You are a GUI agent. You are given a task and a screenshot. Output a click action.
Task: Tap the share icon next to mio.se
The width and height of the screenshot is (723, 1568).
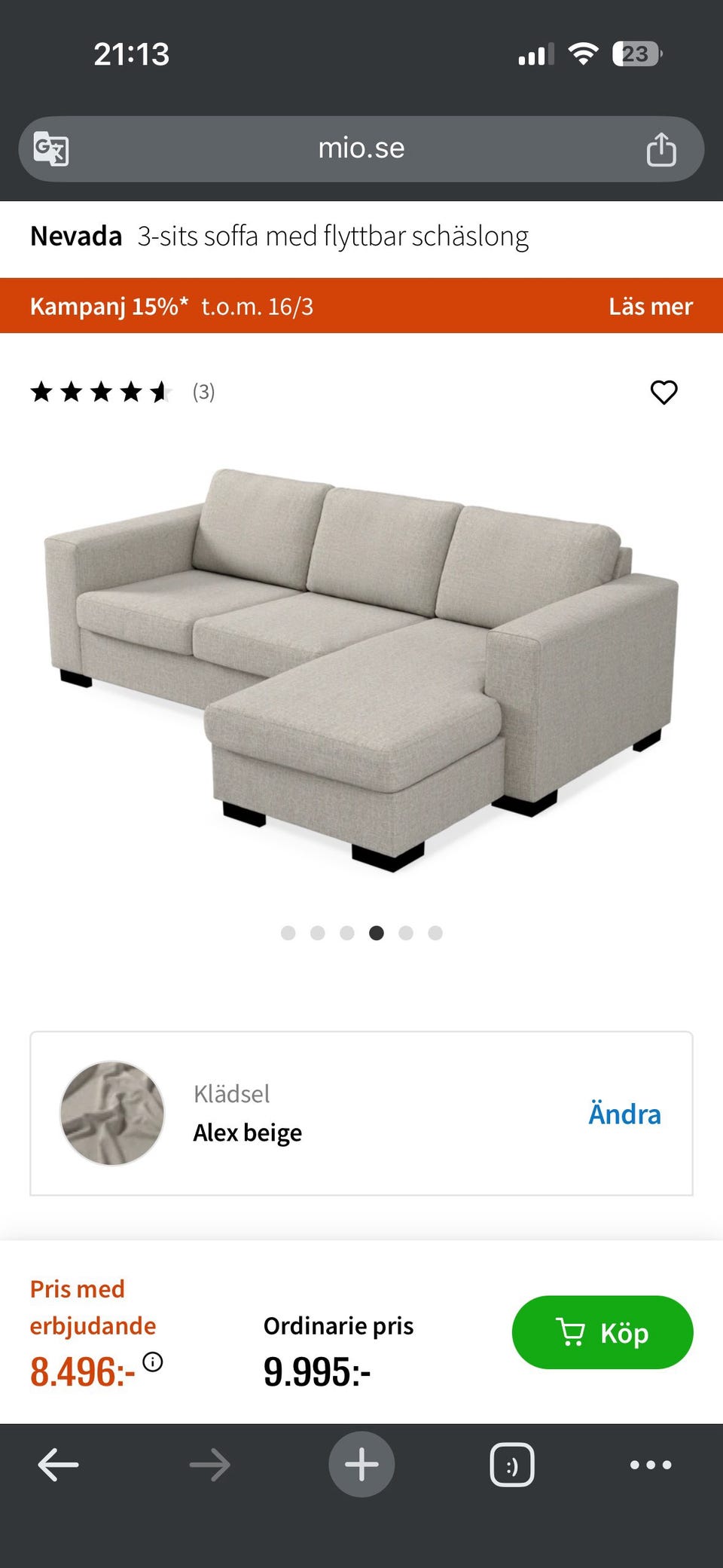click(661, 148)
